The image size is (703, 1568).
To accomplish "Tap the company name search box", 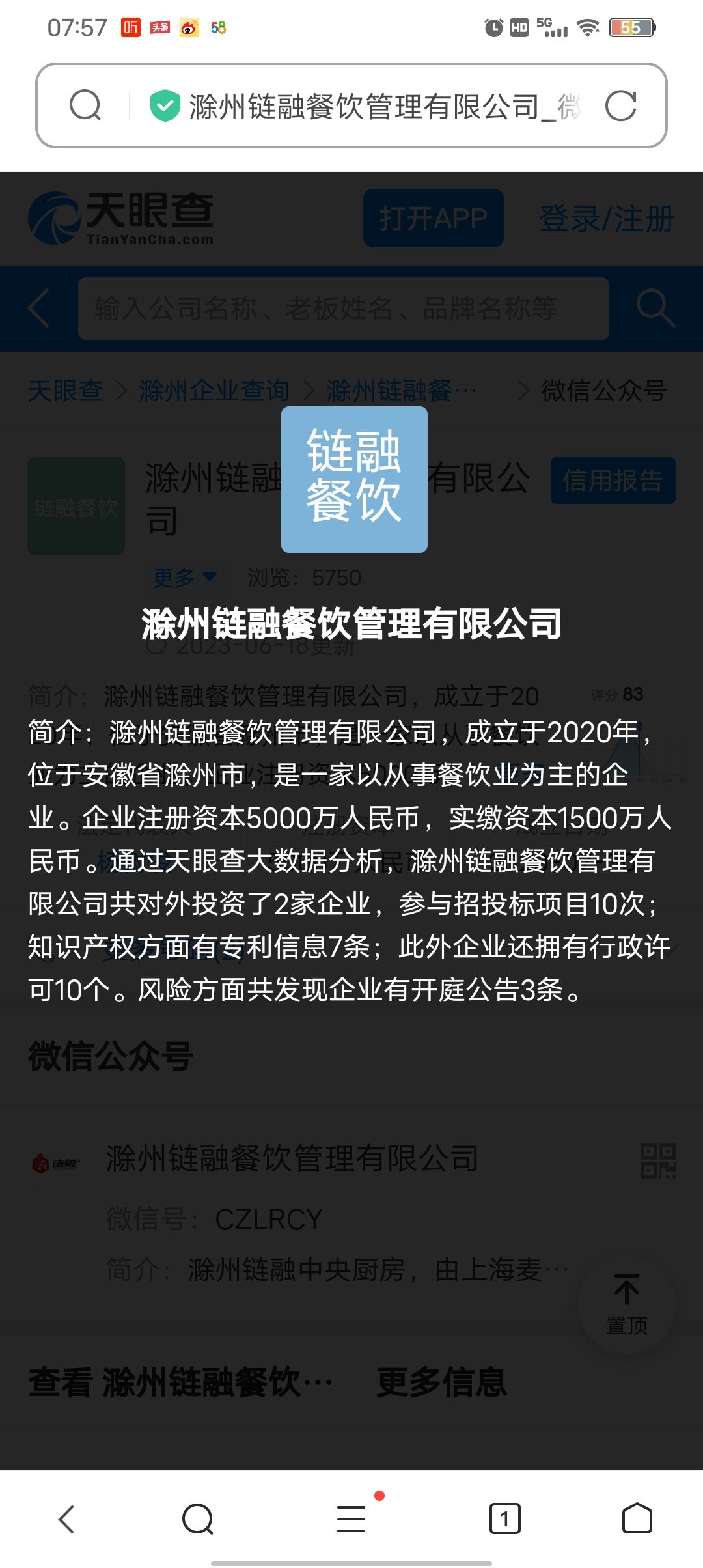I will coord(343,309).
